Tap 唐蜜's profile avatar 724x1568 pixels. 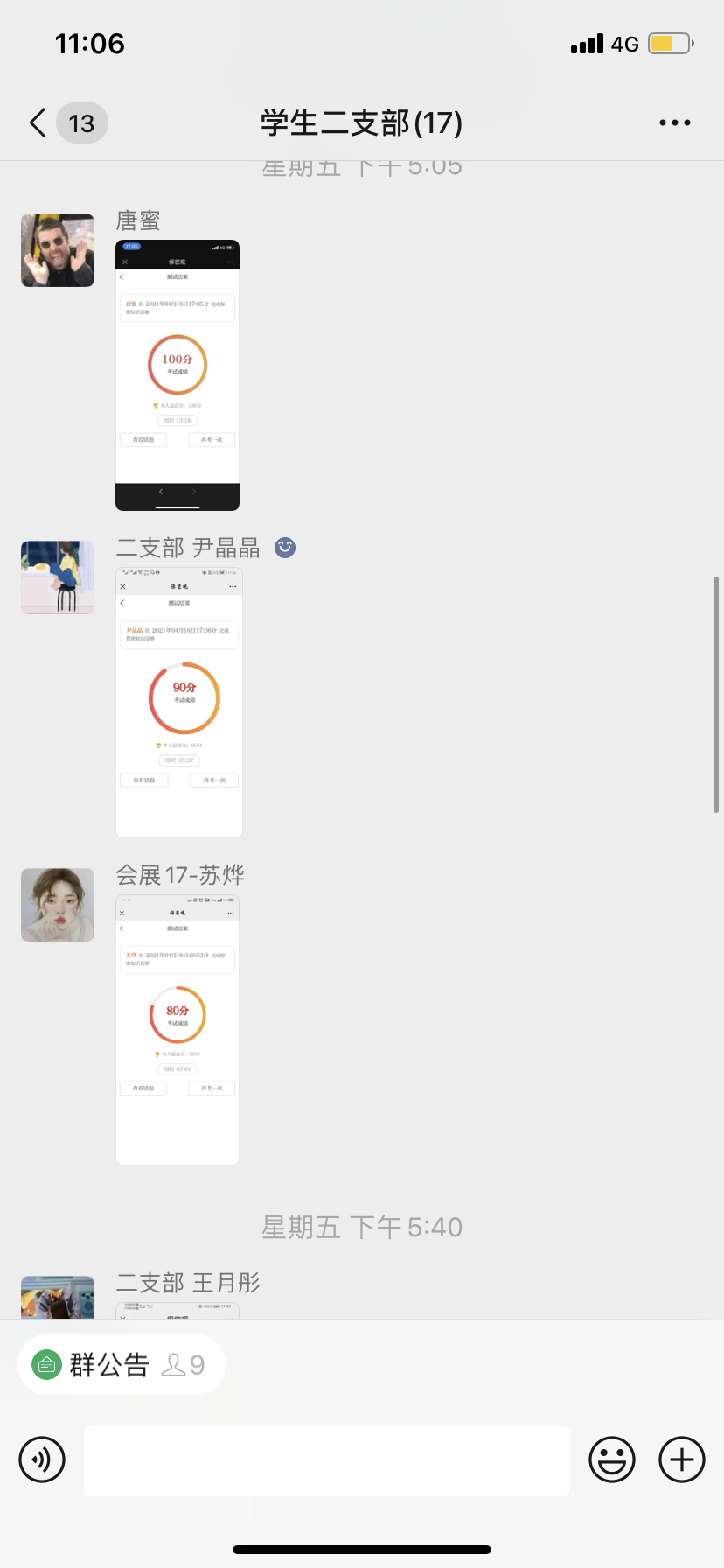[58, 250]
